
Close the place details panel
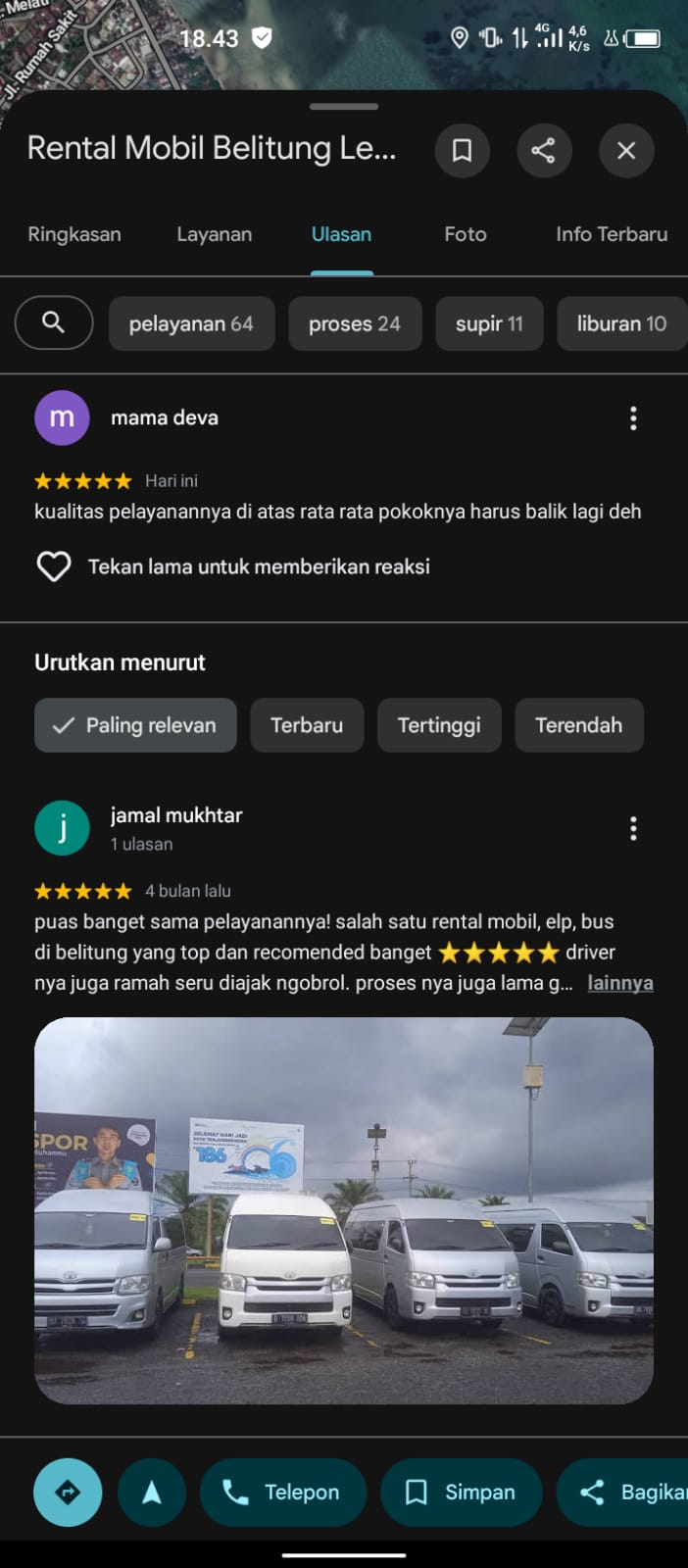[x=626, y=151]
